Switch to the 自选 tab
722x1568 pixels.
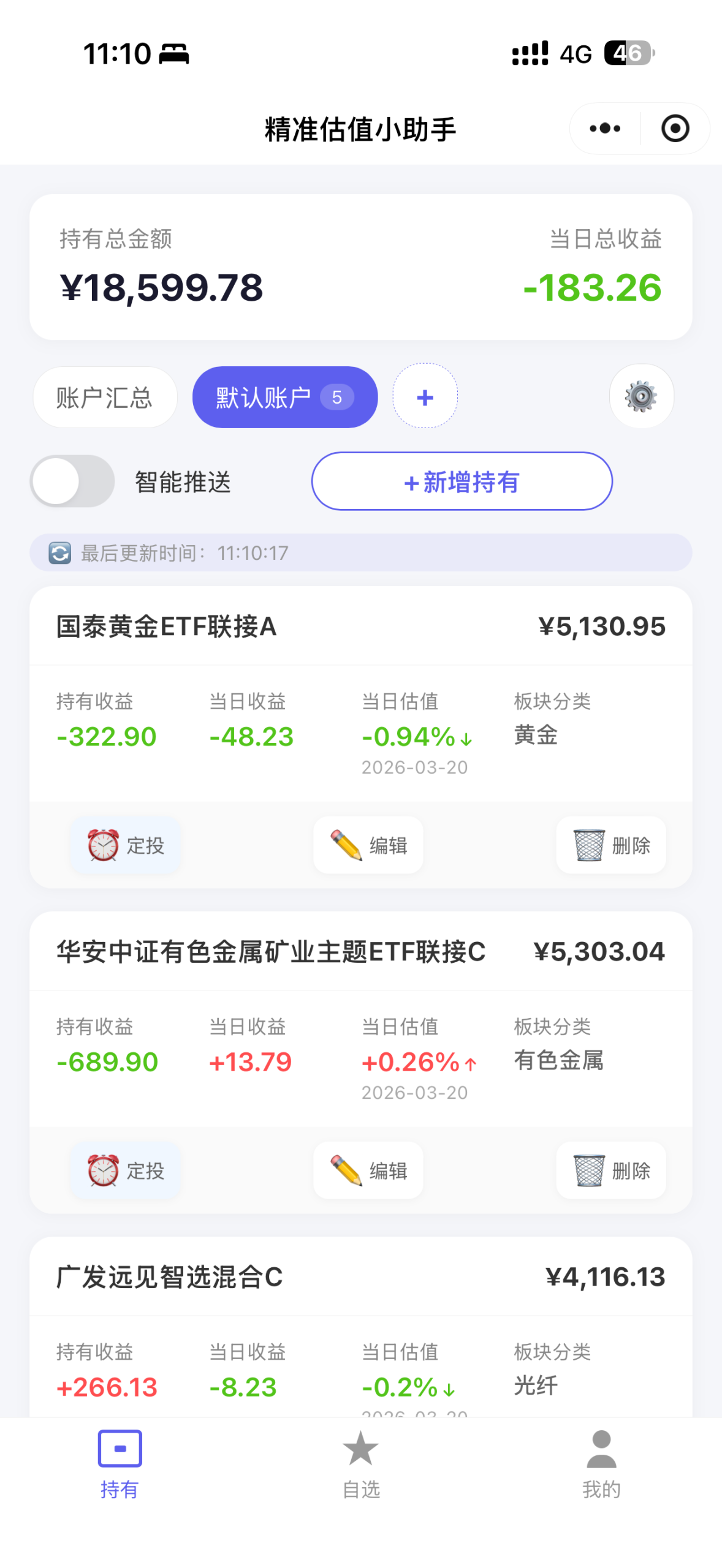click(361, 1464)
